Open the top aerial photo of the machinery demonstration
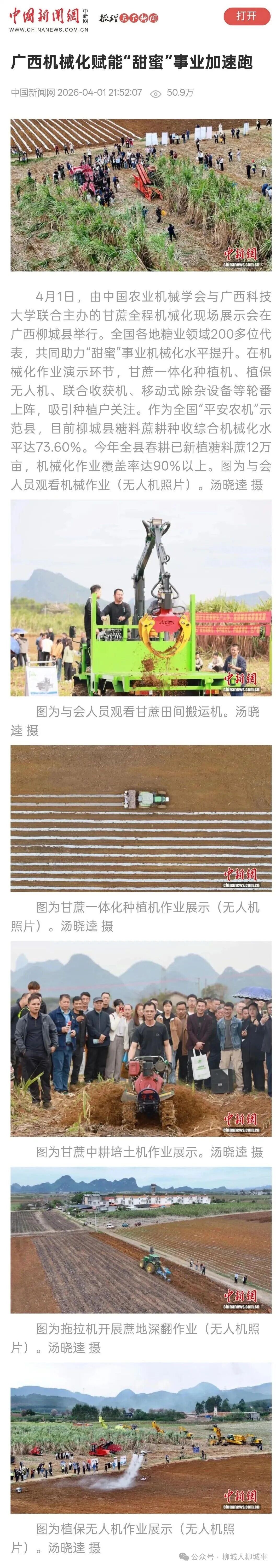The height and width of the screenshot is (1568, 276). point(140,195)
